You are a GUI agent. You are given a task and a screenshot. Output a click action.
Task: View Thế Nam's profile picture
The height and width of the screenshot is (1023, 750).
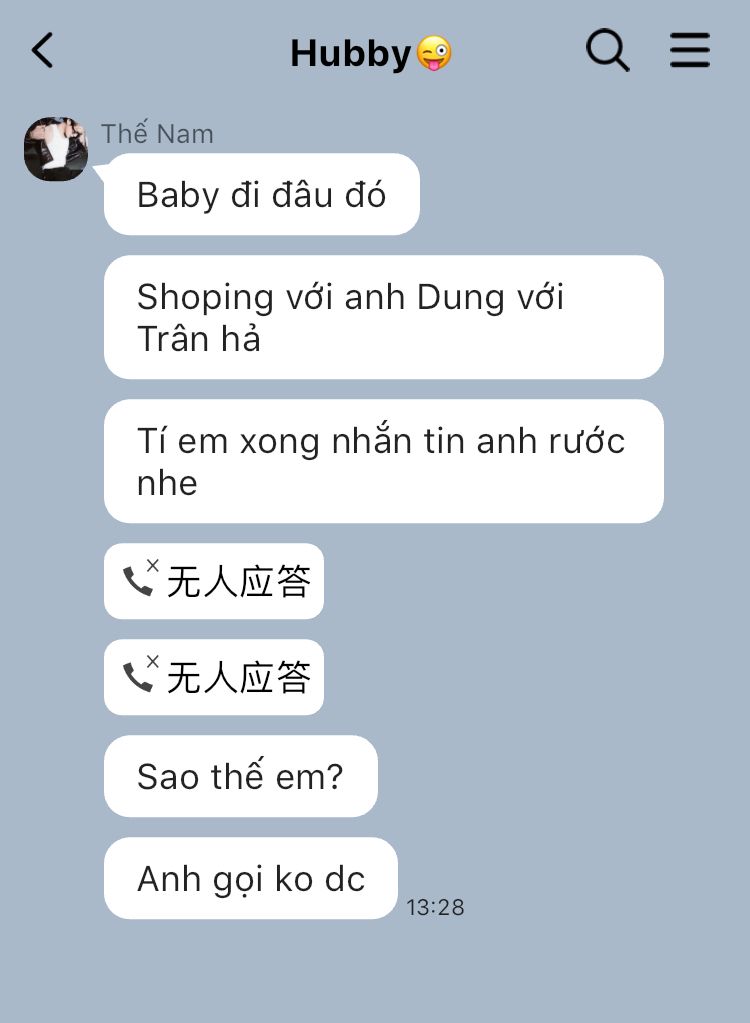click(x=56, y=149)
